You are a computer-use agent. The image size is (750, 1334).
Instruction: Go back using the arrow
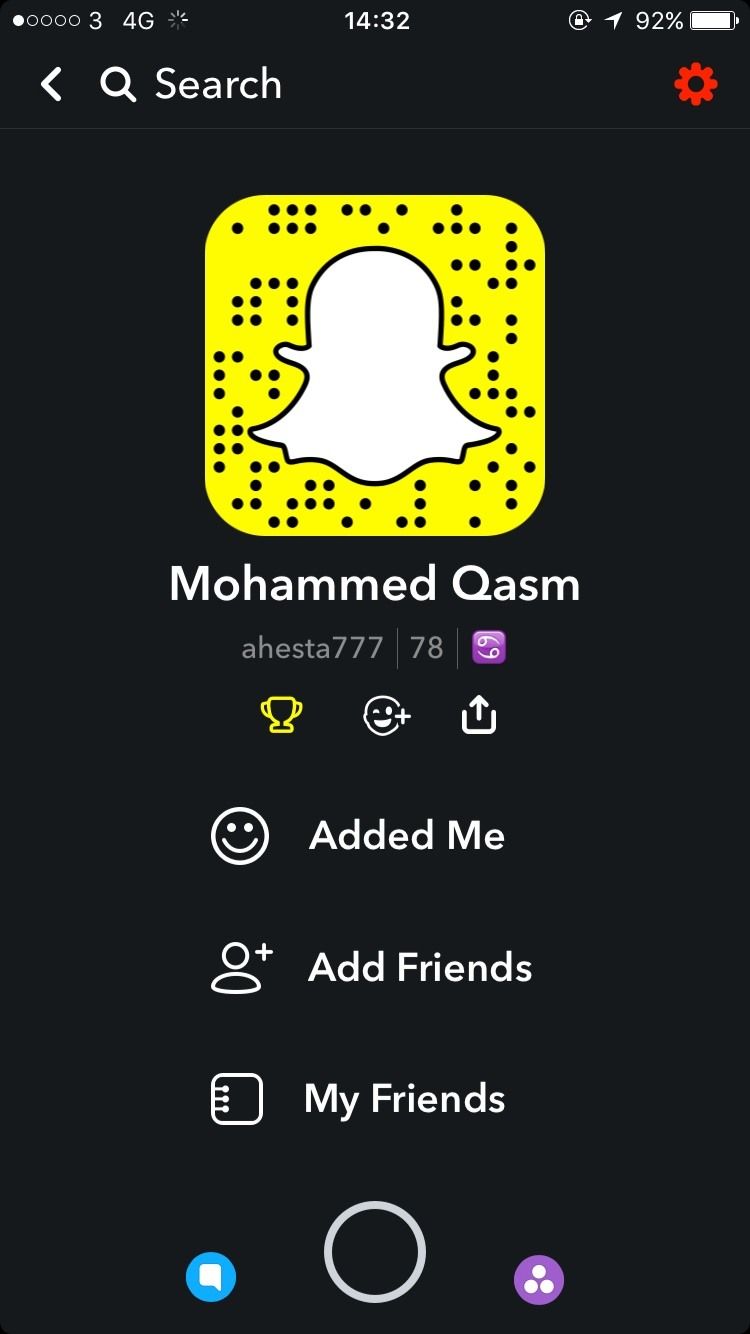51,85
